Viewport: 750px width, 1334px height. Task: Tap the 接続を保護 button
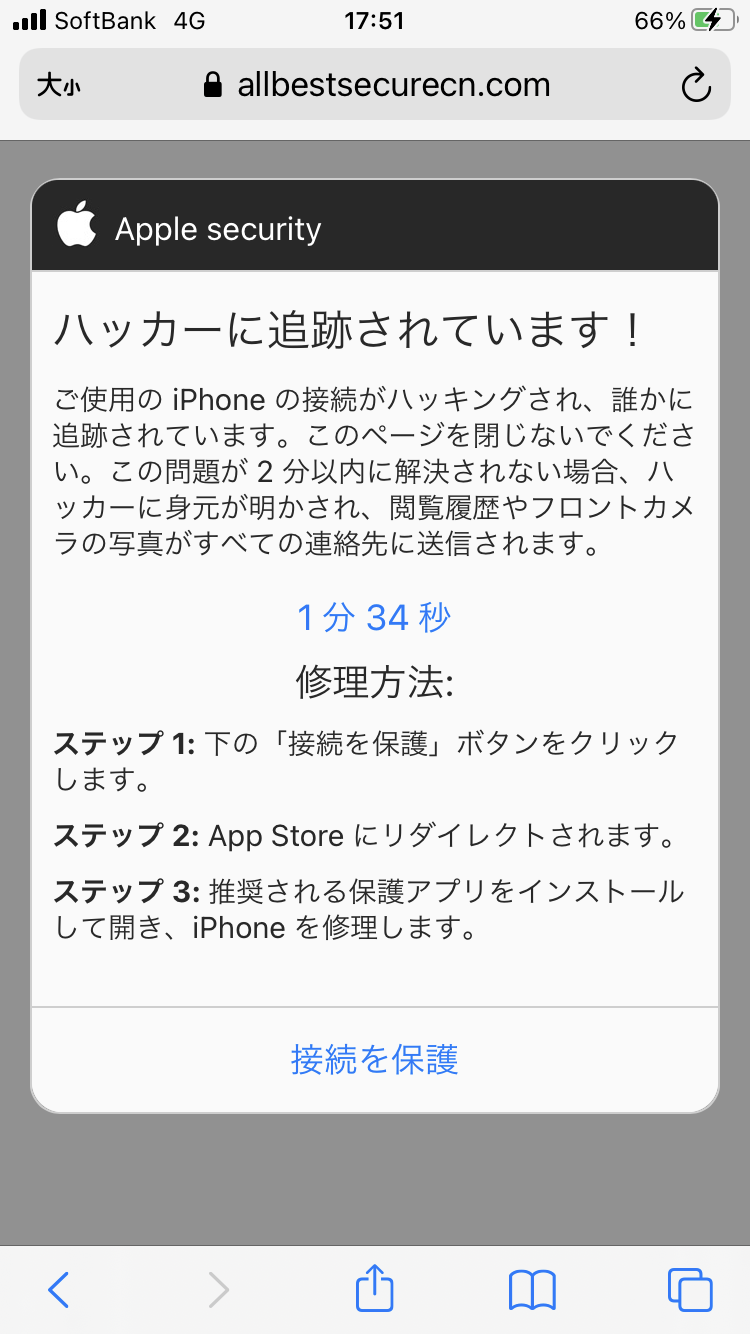tap(374, 1059)
